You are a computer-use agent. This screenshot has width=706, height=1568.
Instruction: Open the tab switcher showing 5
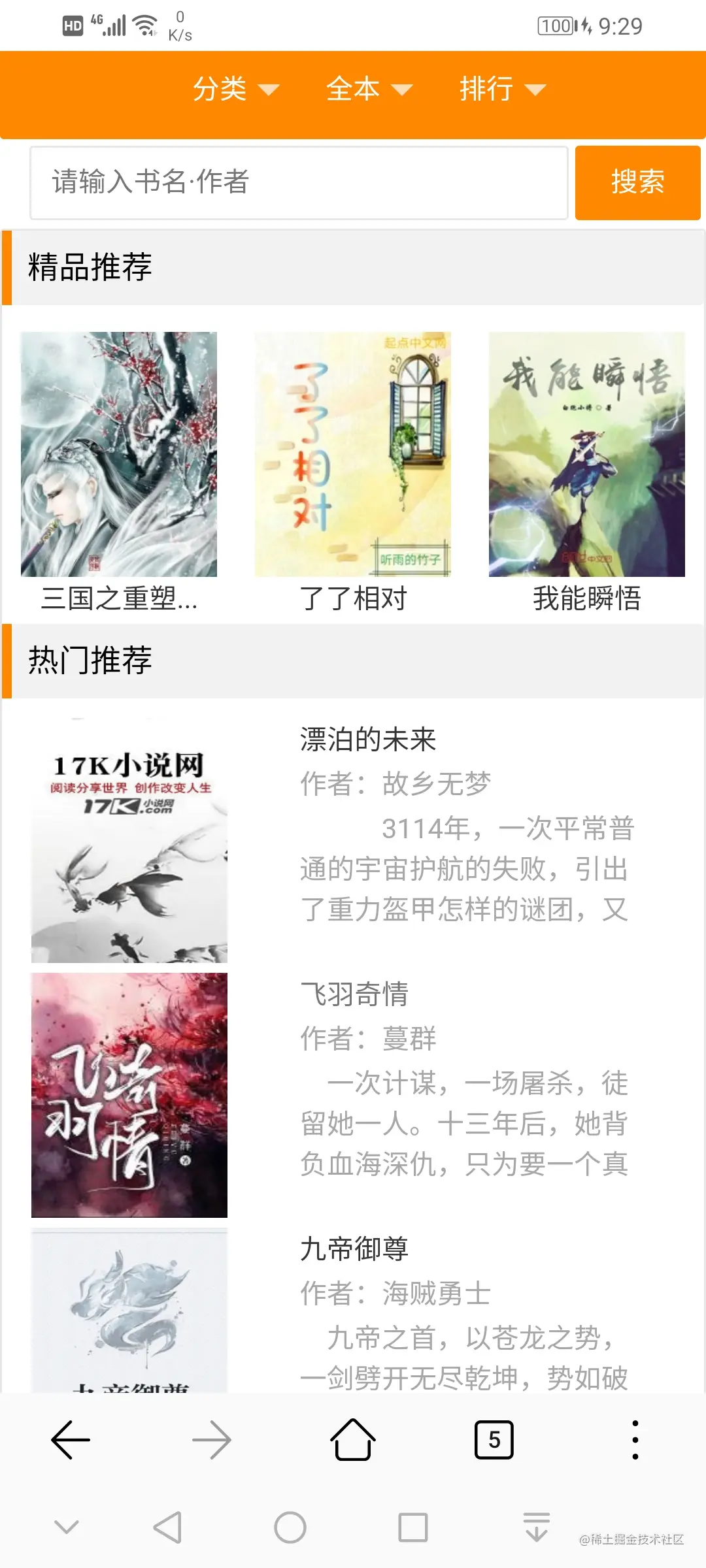494,1439
